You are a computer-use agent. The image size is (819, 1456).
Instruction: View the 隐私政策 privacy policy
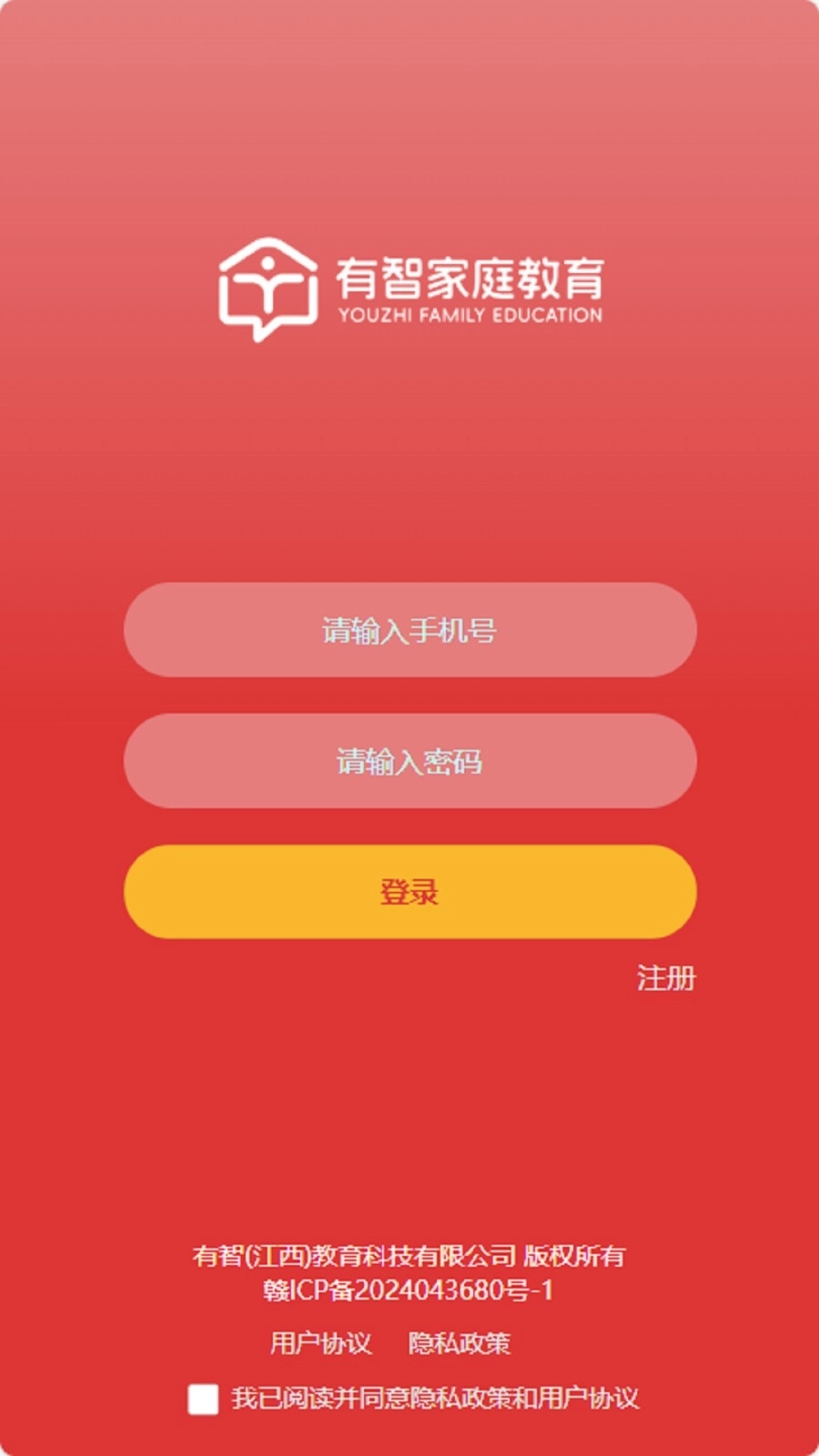click(460, 1342)
